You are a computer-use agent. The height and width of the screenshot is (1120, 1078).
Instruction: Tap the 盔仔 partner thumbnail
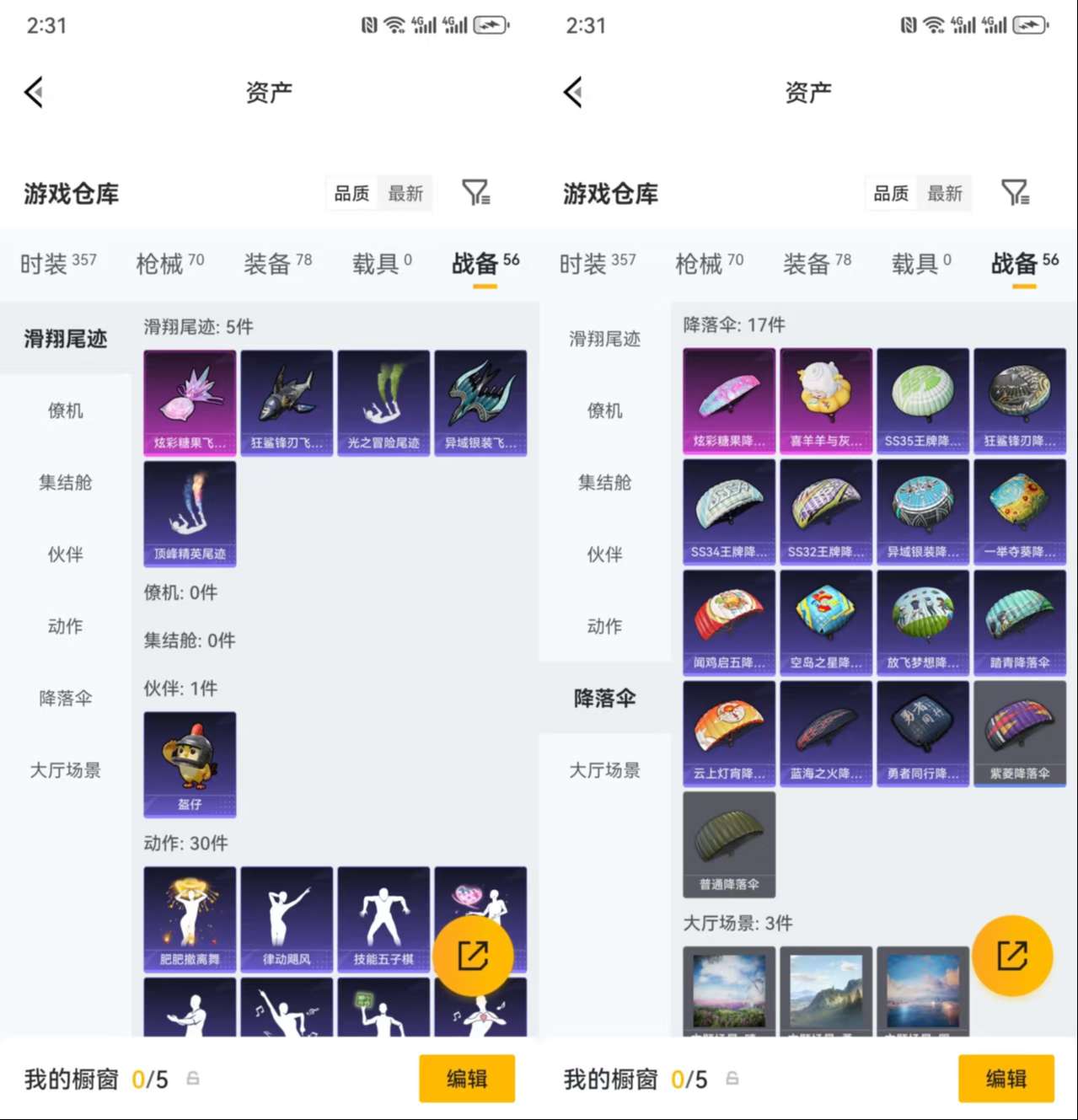pyautogui.click(x=190, y=764)
